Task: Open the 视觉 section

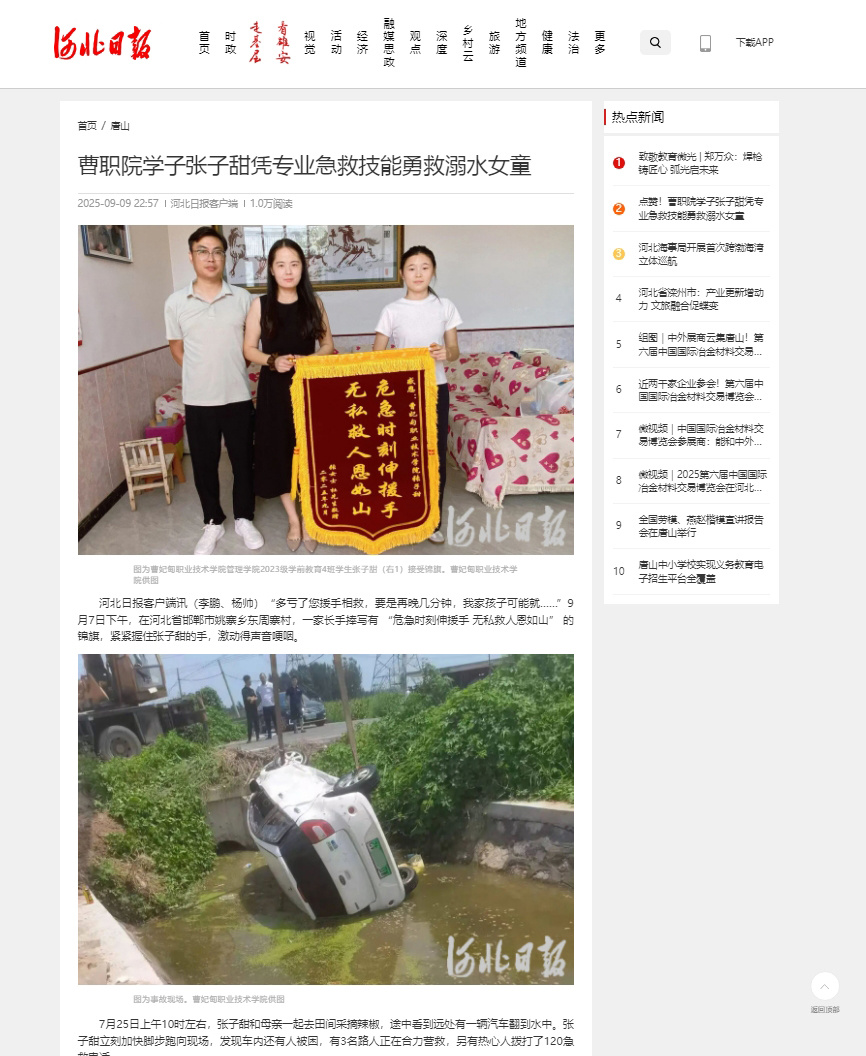Action: coord(309,42)
